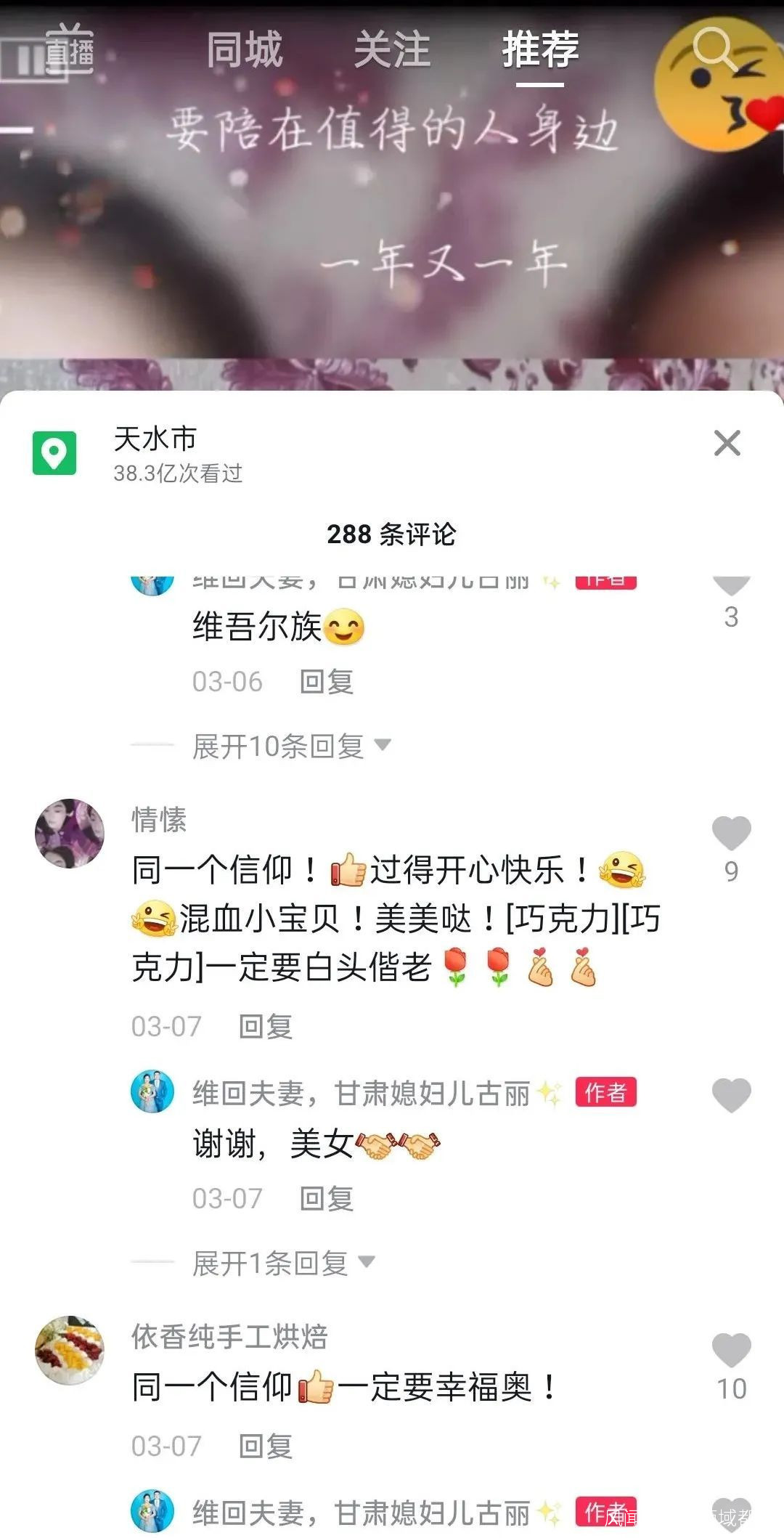Select the 推荐 tab

click(540, 50)
